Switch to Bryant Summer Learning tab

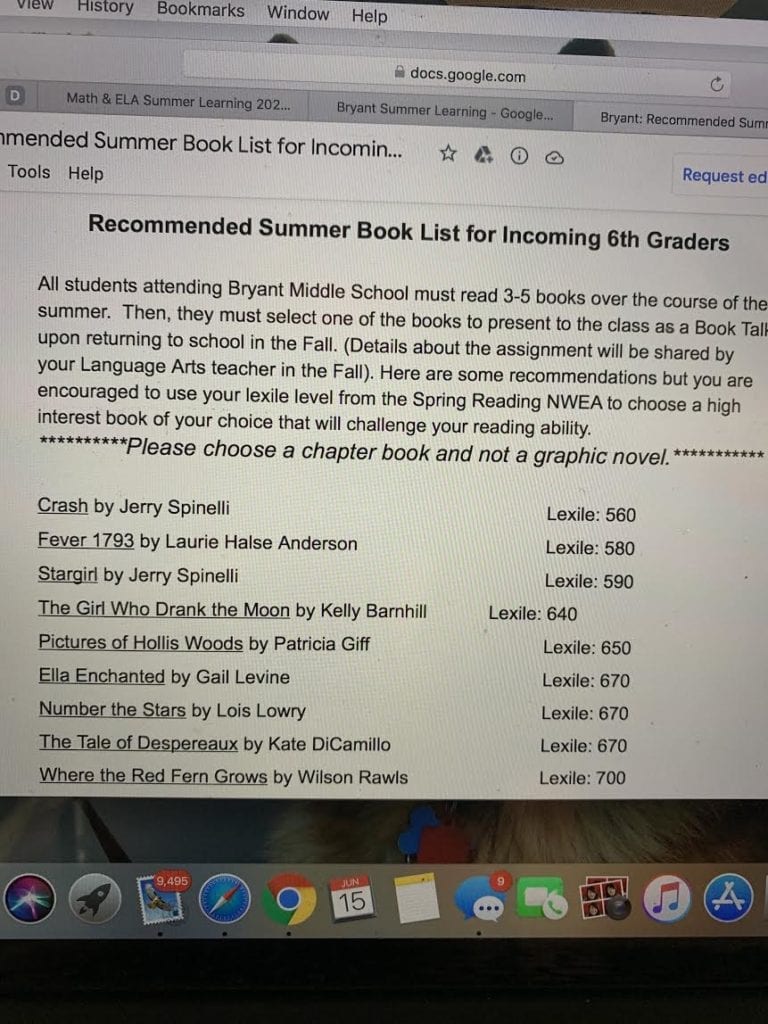tap(444, 112)
